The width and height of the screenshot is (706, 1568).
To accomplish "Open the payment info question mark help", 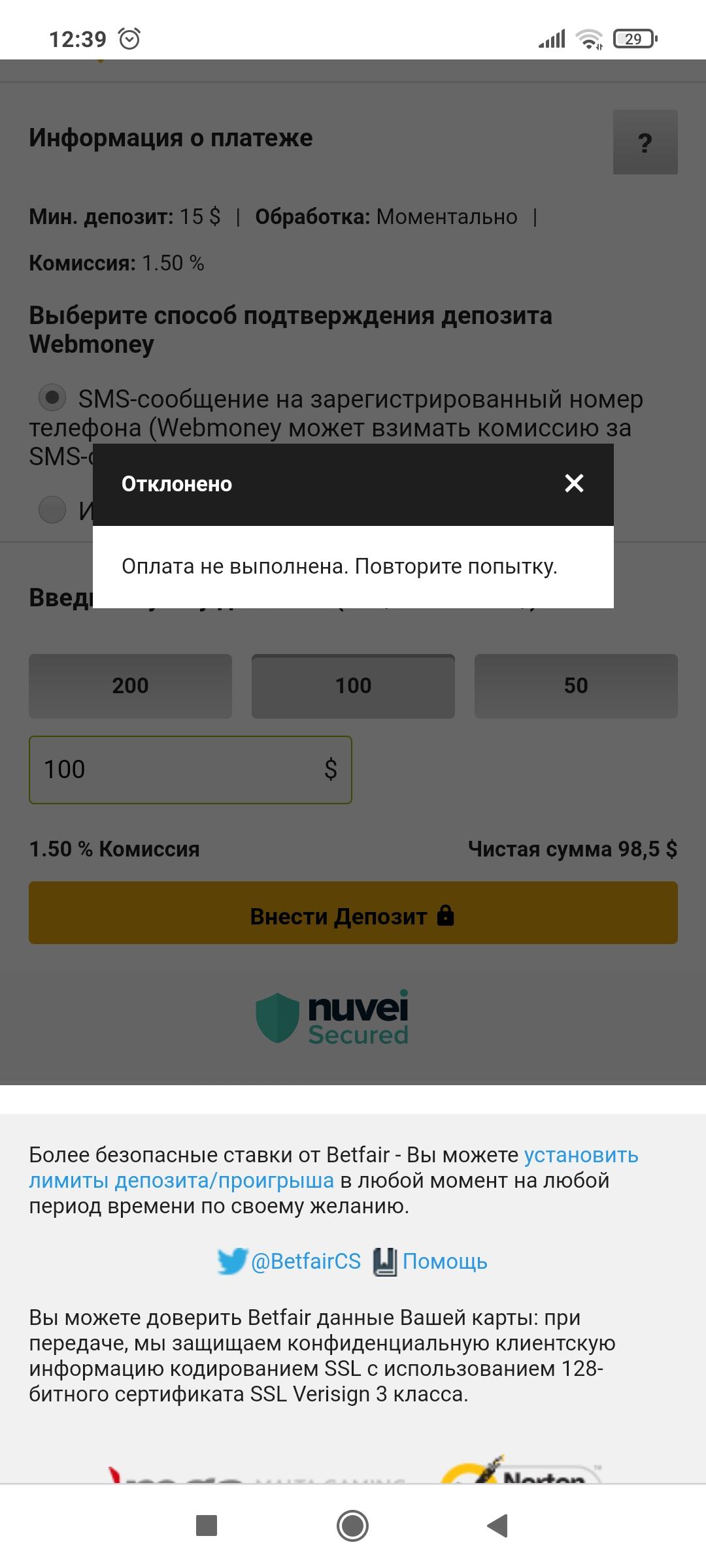I will coord(645,142).
